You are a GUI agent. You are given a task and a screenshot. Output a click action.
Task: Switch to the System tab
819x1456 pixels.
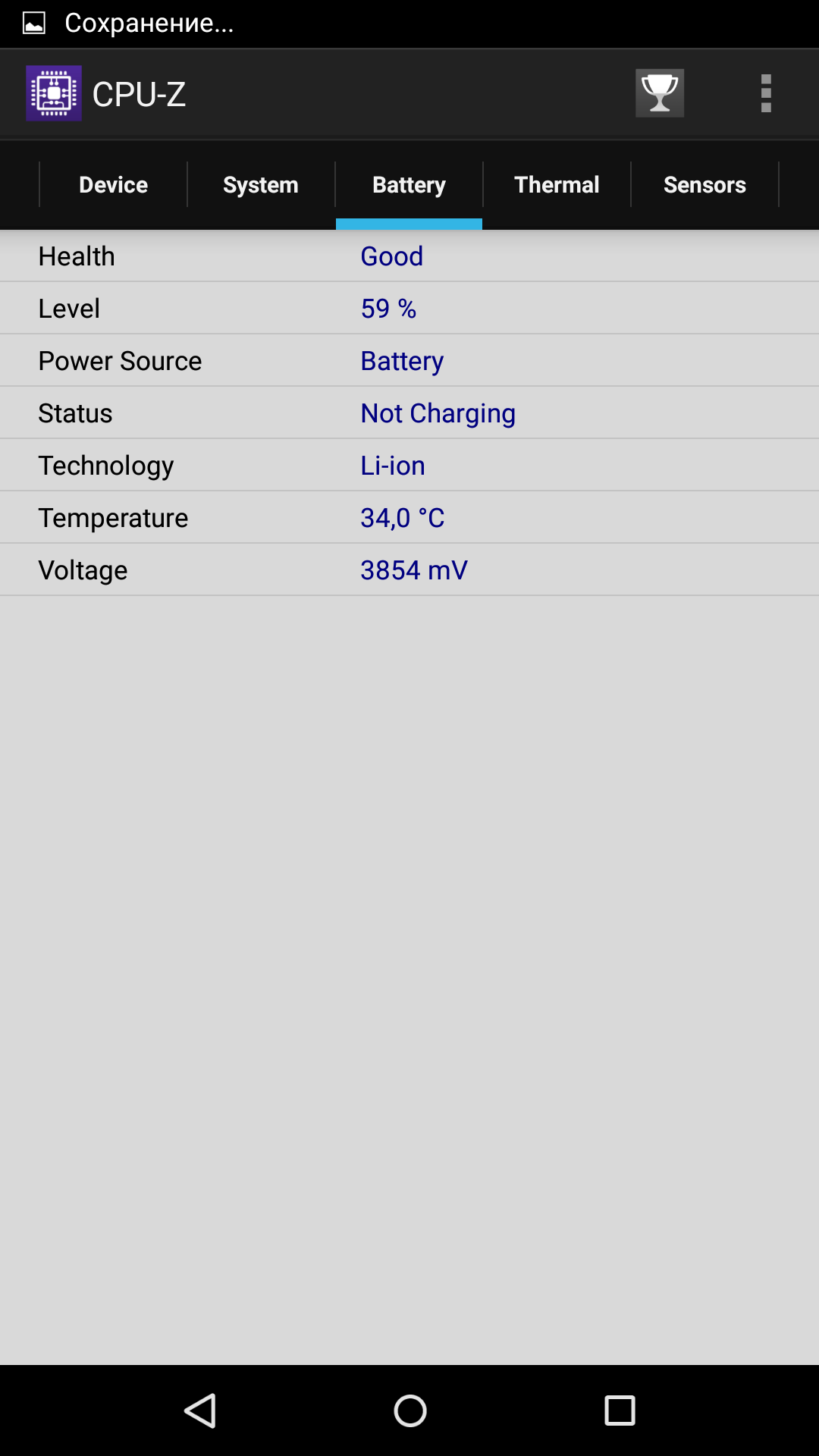[x=261, y=184]
